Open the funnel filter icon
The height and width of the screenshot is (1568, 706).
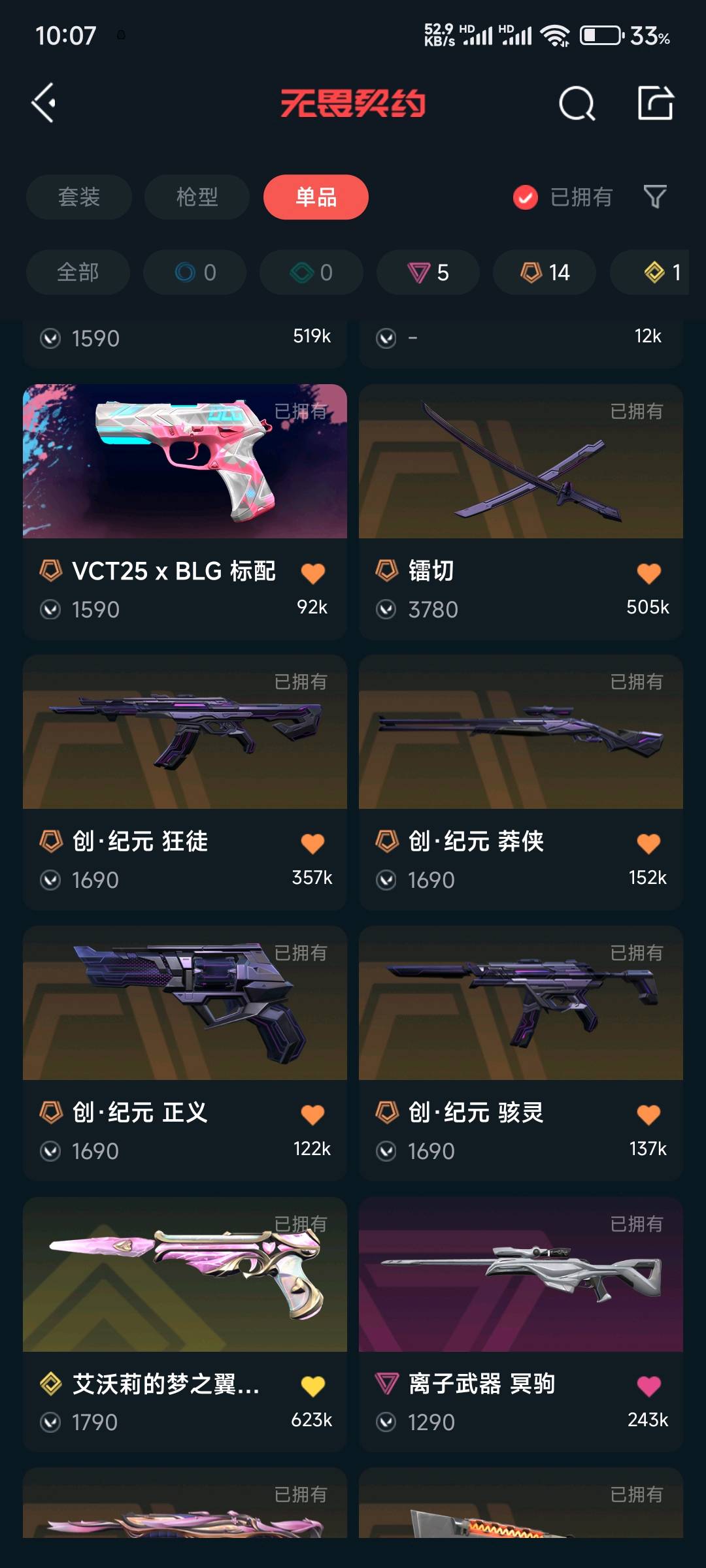(x=655, y=197)
